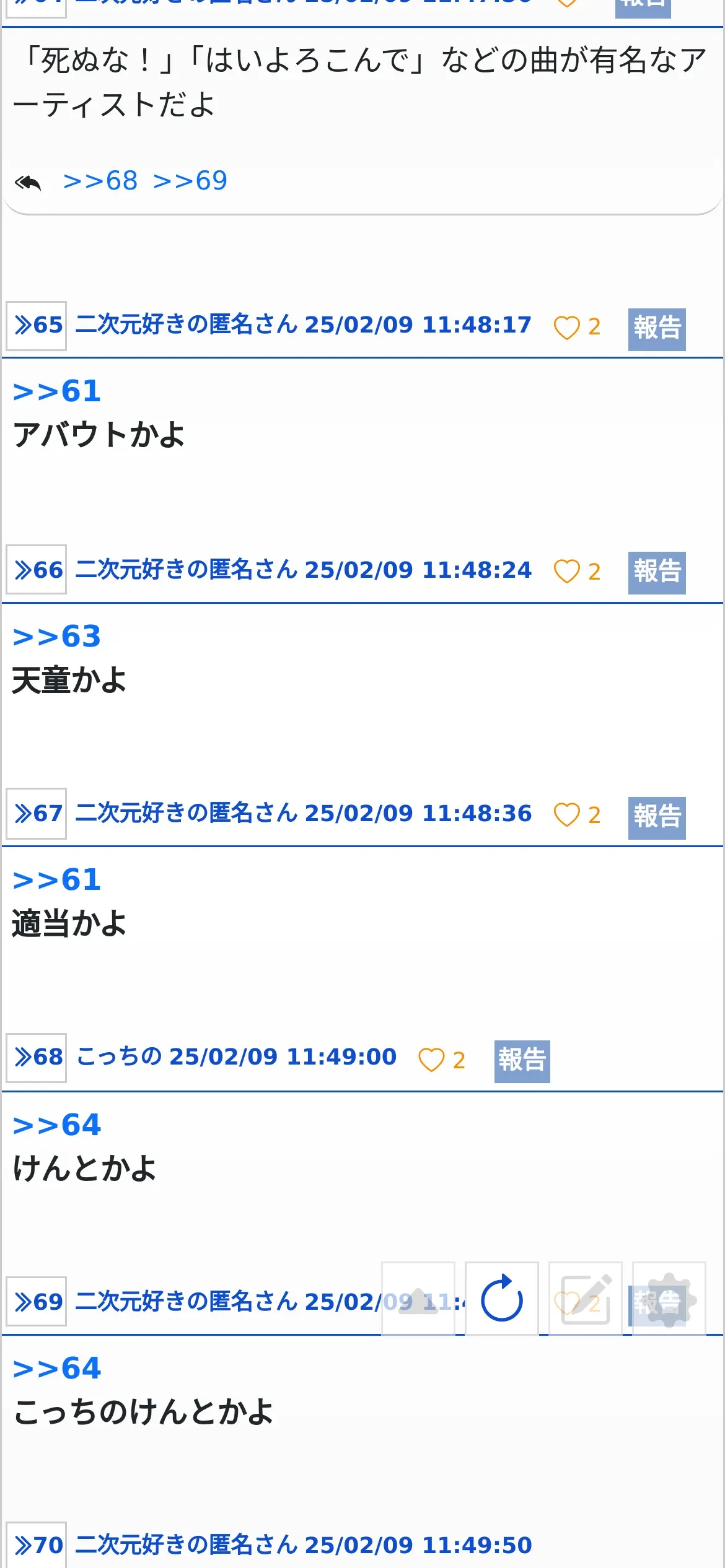Reload the thread with the refresh button
725x1568 pixels.
click(x=502, y=1299)
